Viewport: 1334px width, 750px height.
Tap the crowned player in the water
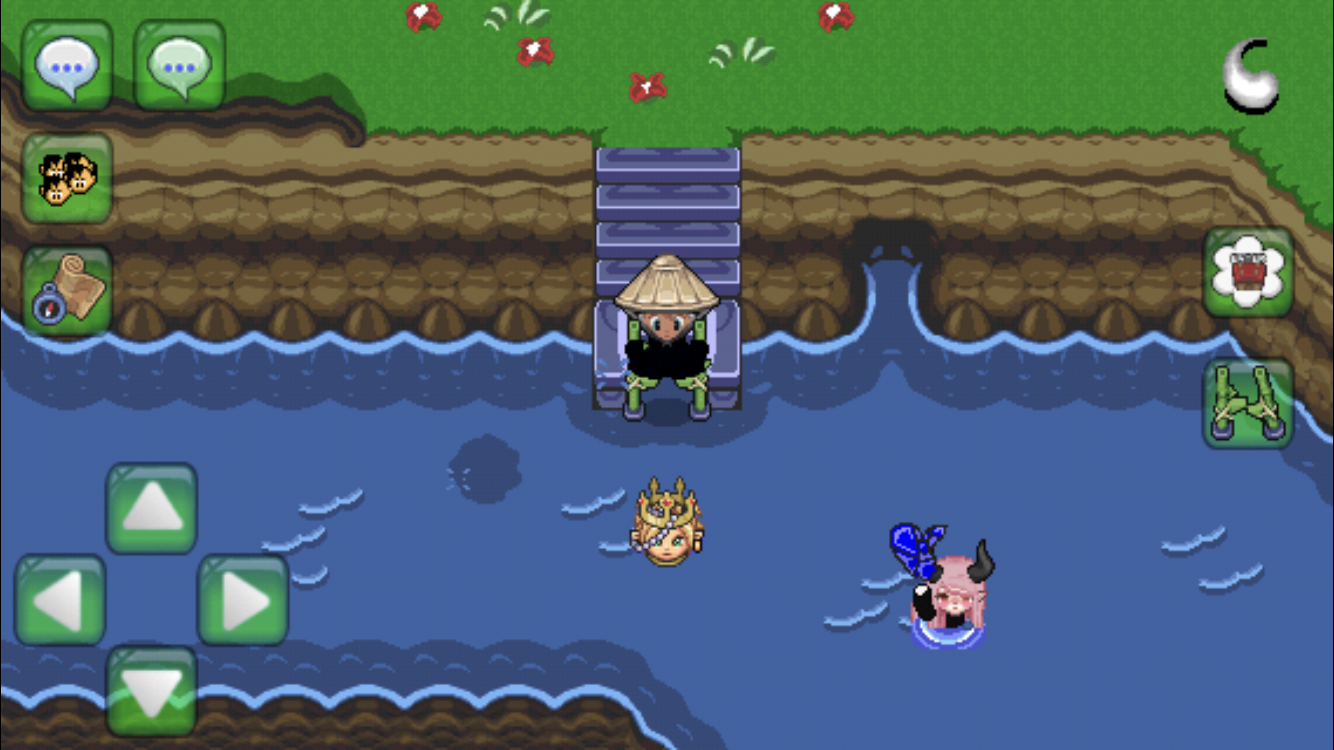pyautogui.click(x=666, y=524)
